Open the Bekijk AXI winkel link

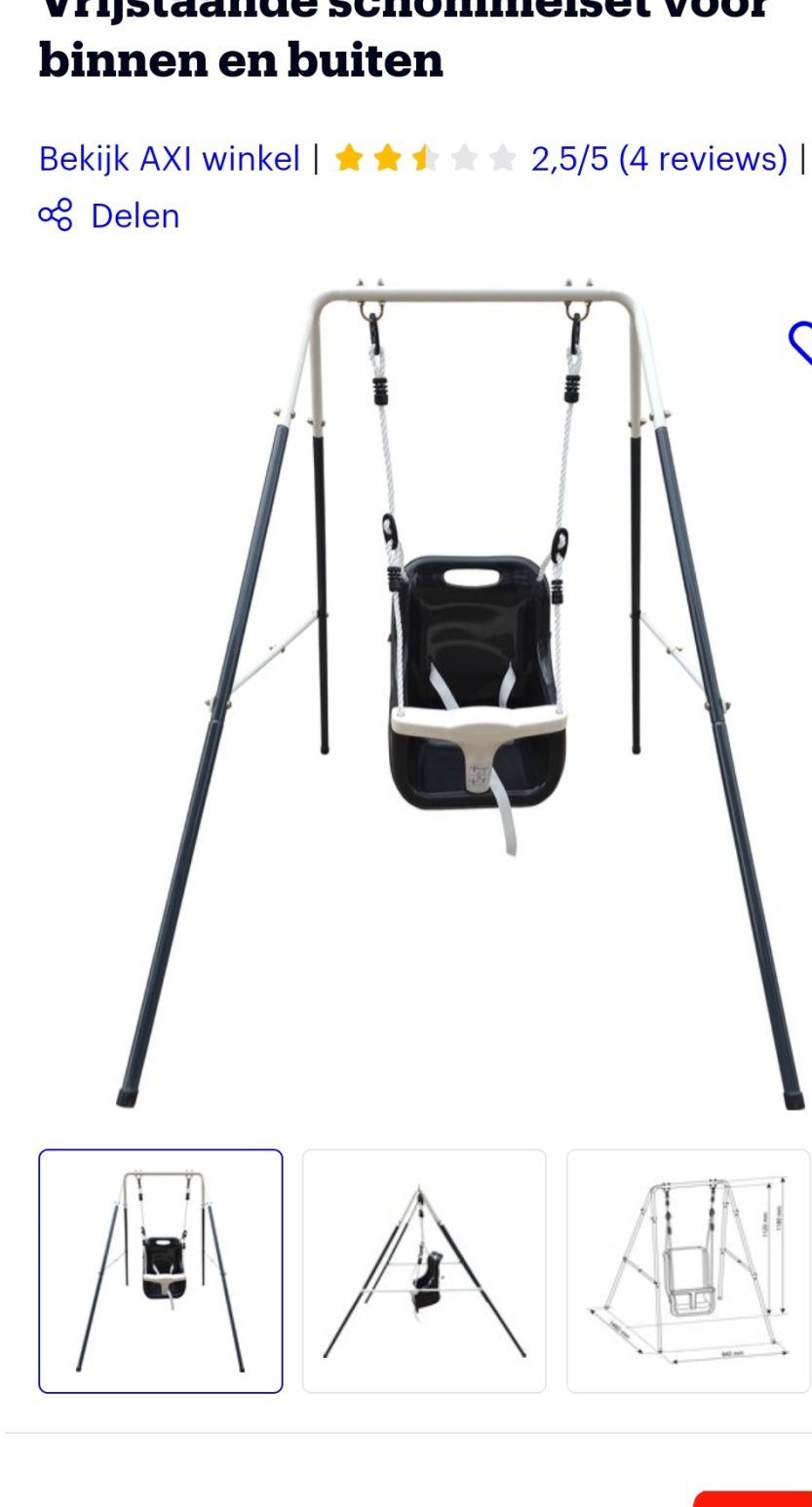(170, 158)
